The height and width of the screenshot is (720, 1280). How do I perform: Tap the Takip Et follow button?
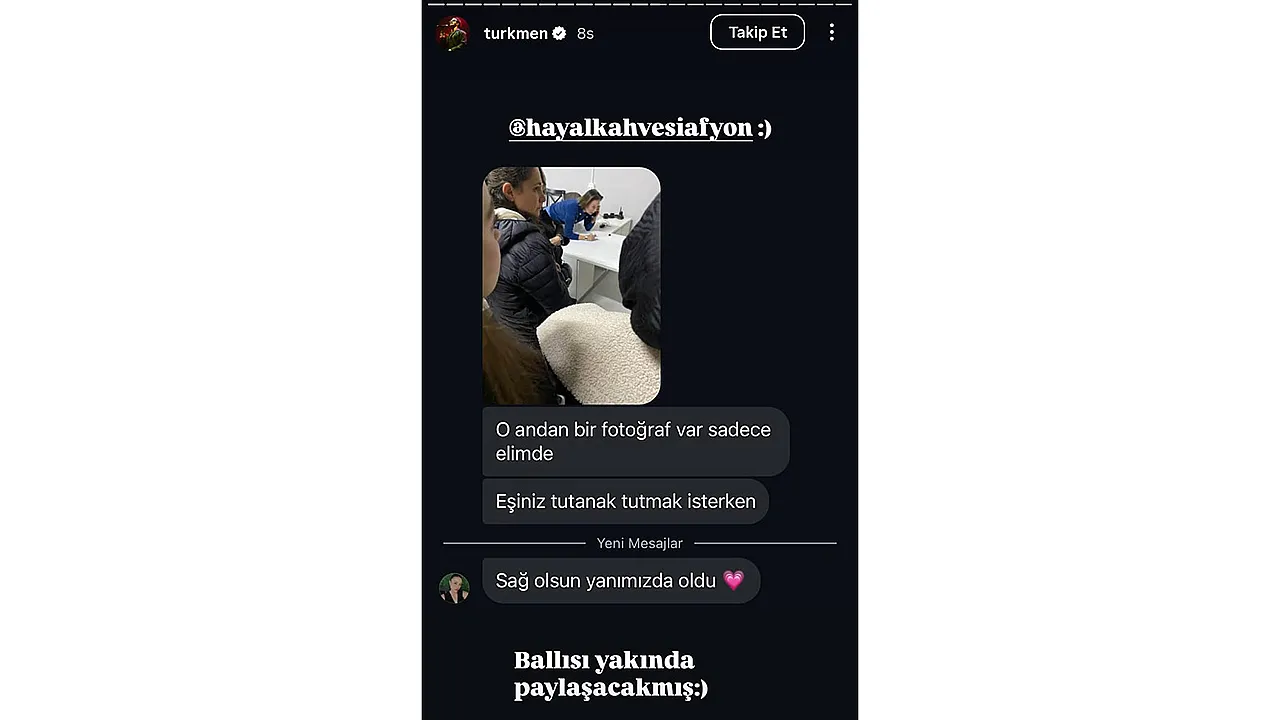click(757, 32)
